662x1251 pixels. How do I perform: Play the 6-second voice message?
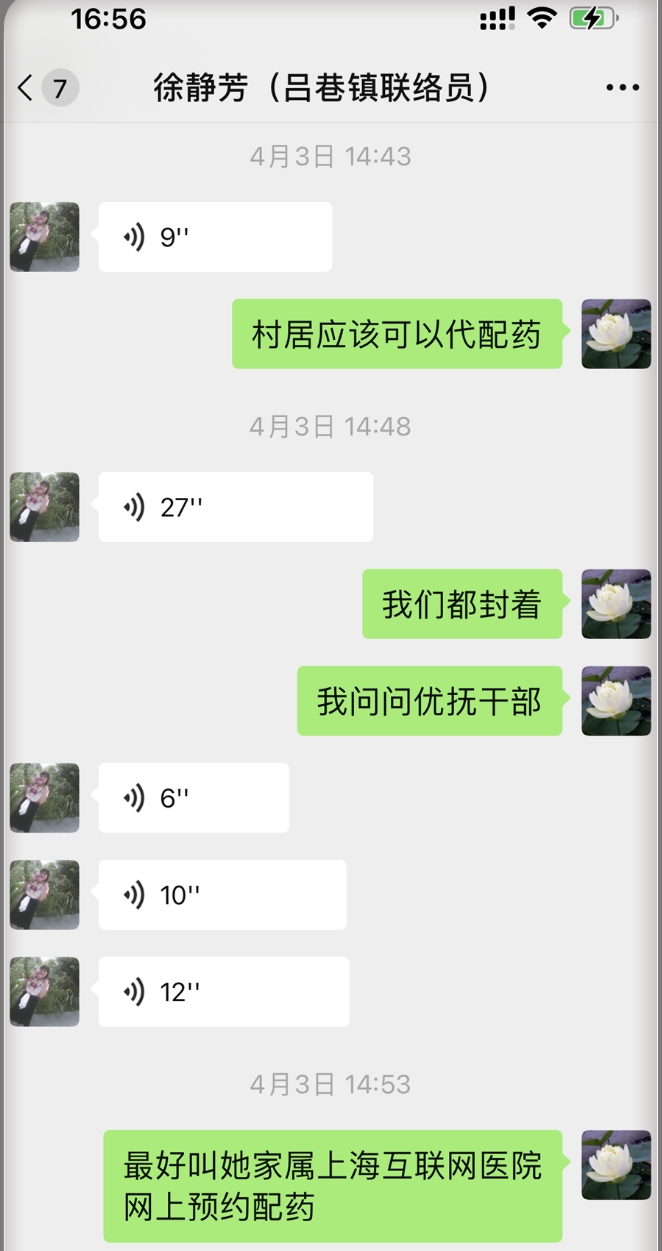193,798
